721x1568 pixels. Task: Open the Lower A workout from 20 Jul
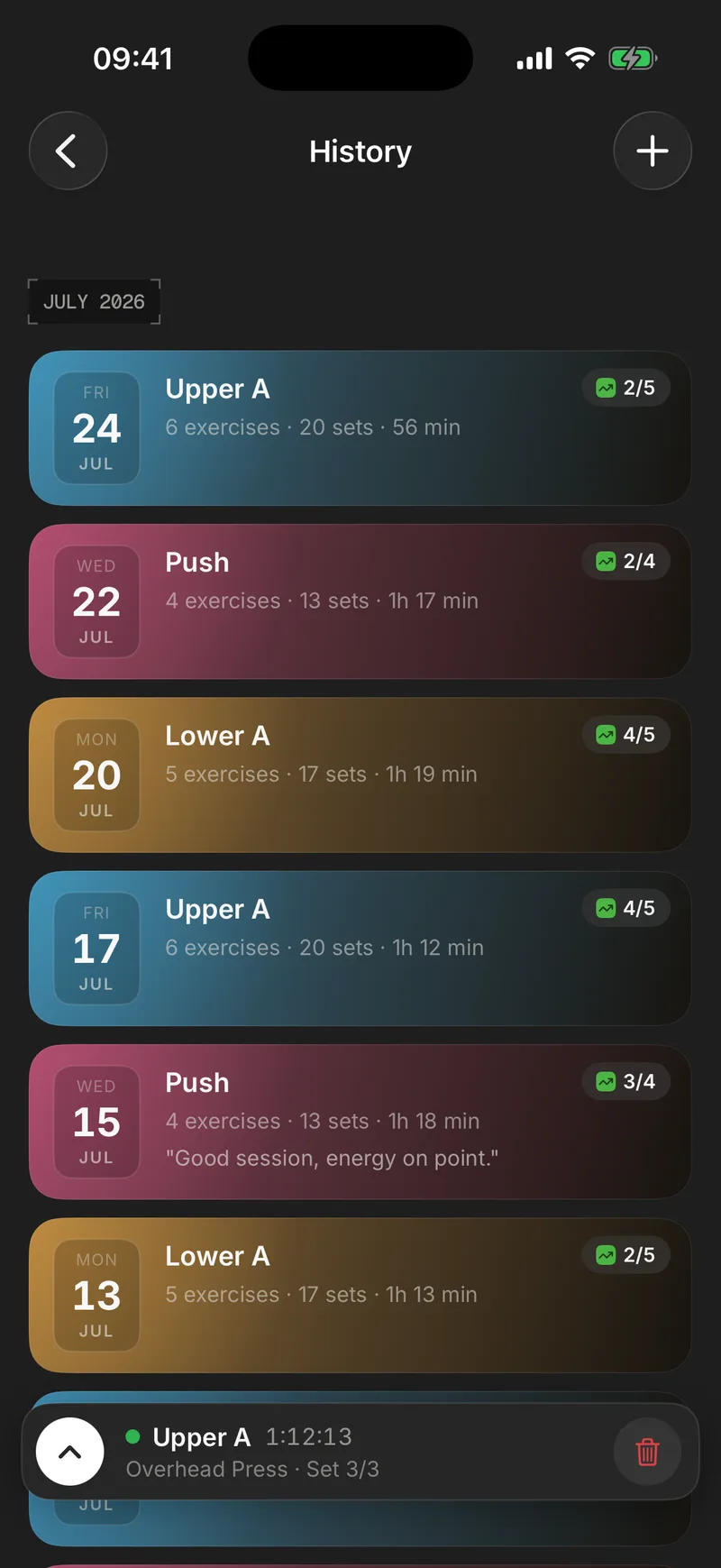coord(360,775)
